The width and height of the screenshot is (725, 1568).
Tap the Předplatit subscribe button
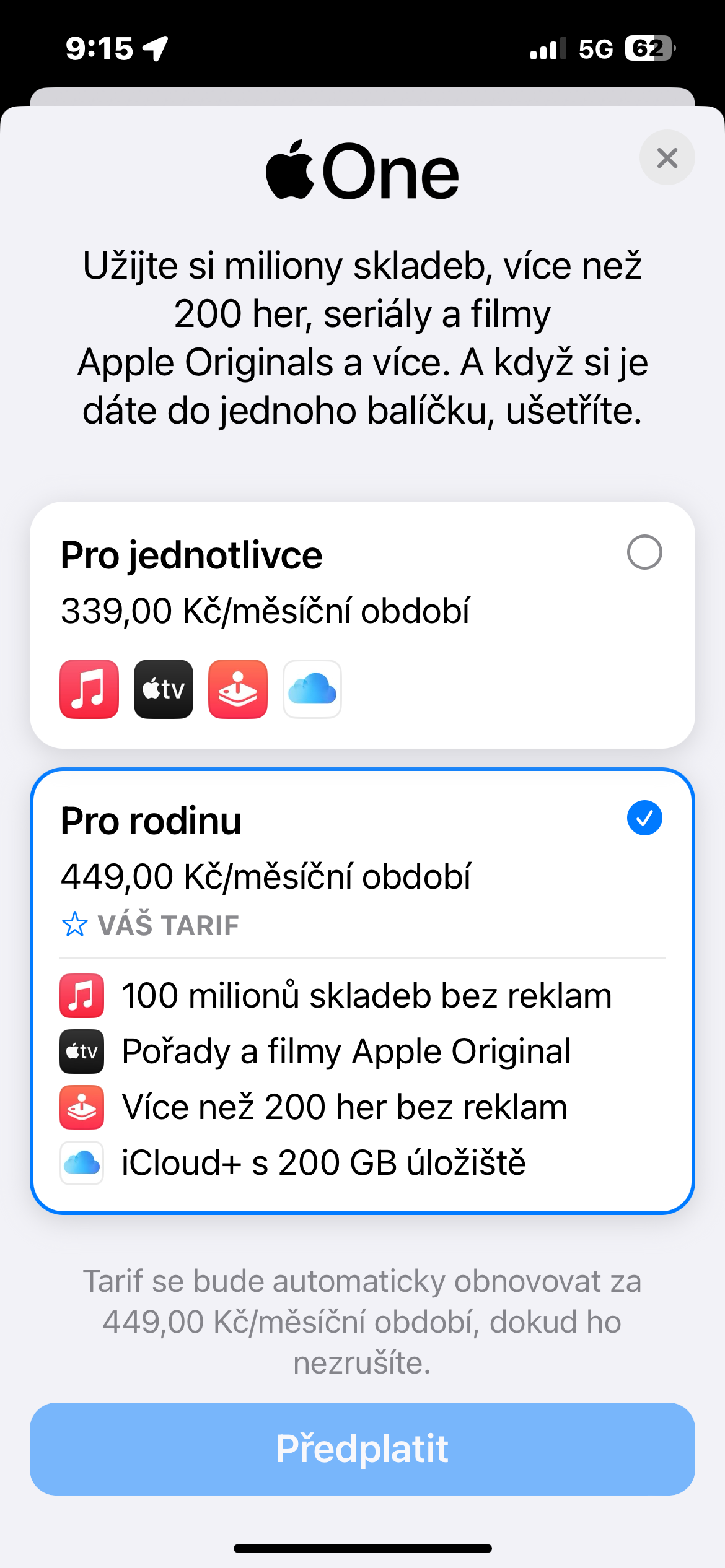[362, 1449]
